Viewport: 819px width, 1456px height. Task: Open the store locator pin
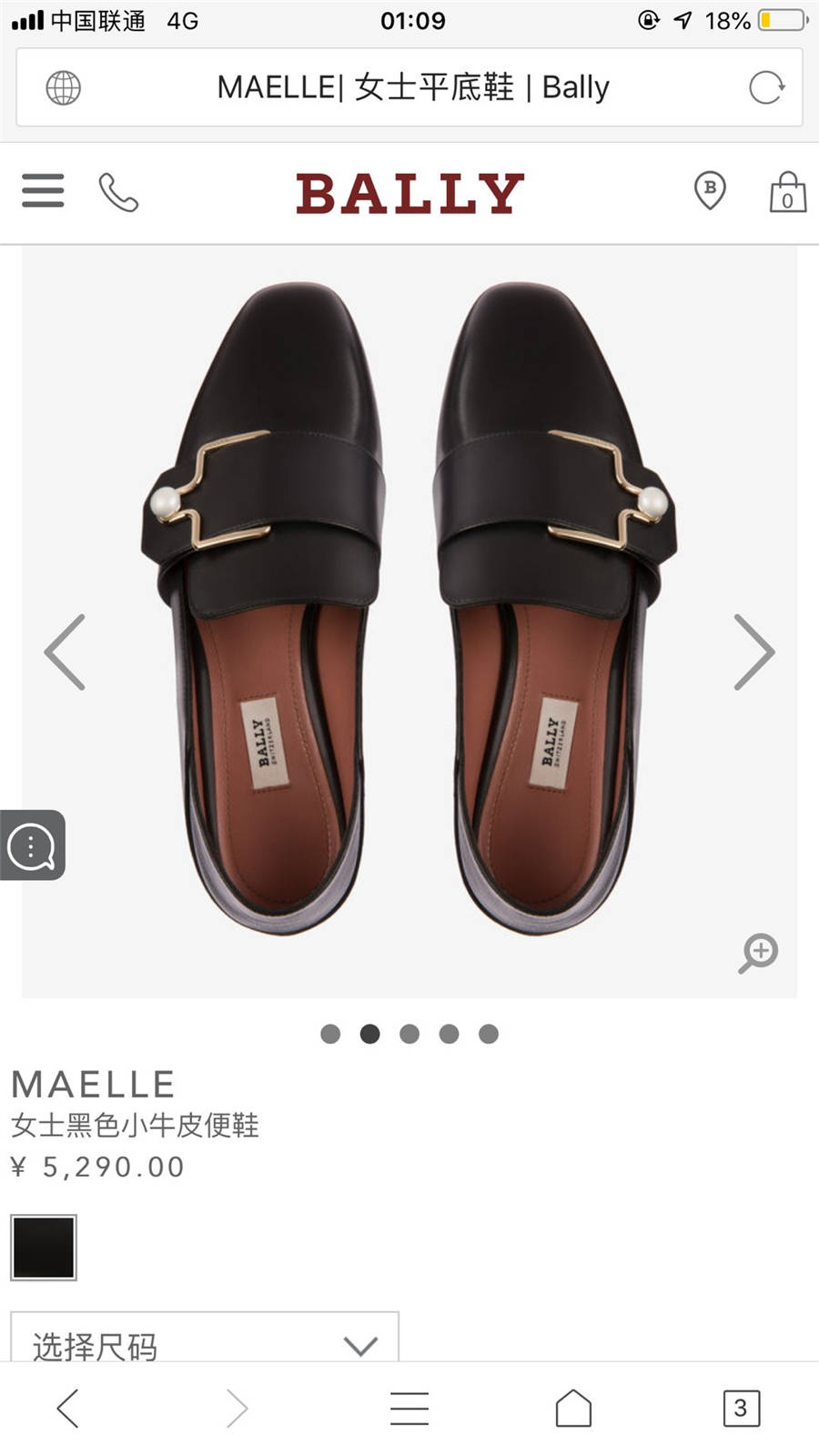tap(710, 191)
